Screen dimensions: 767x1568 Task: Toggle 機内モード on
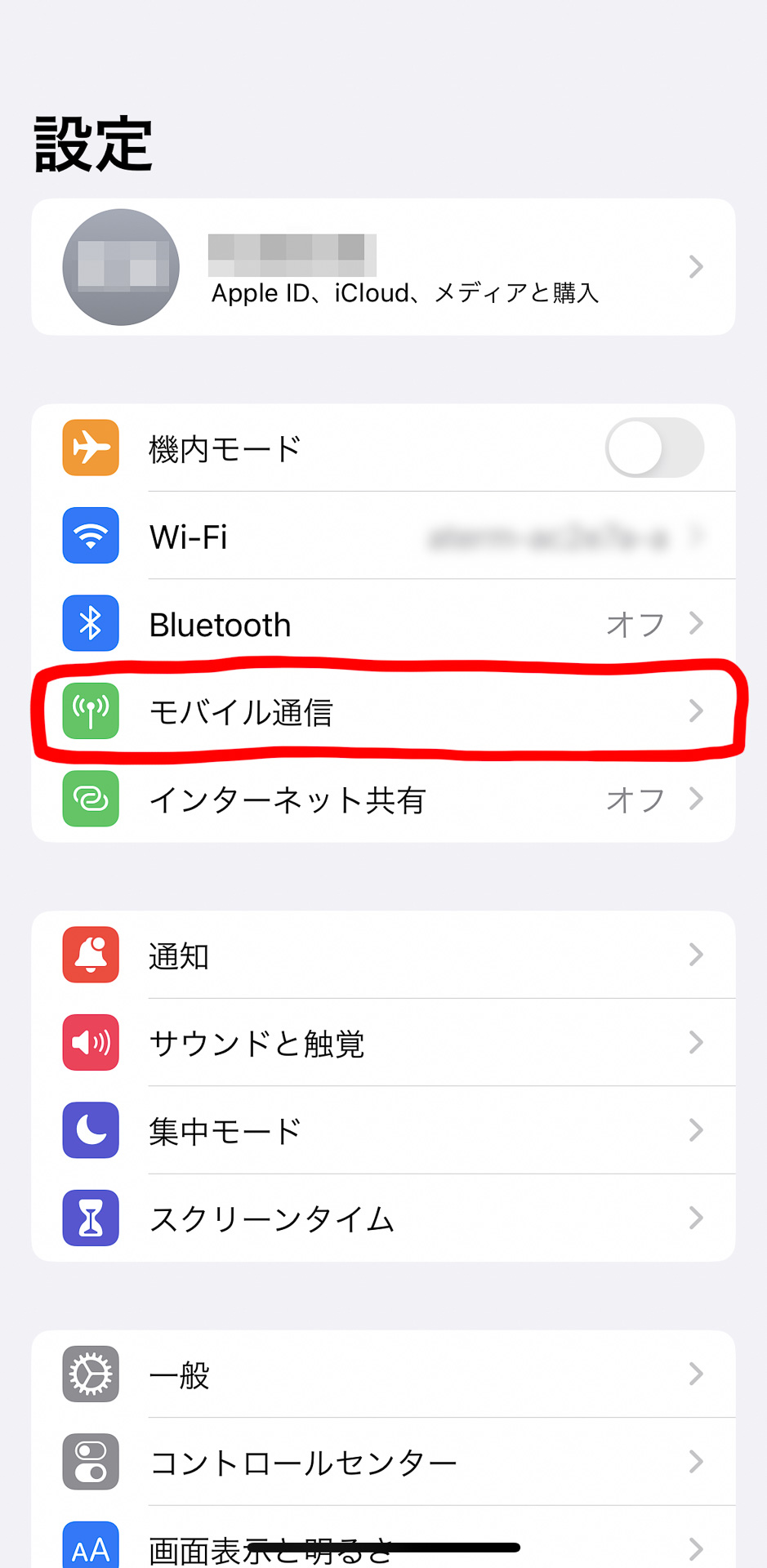pyautogui.click(x=654, y=448)
